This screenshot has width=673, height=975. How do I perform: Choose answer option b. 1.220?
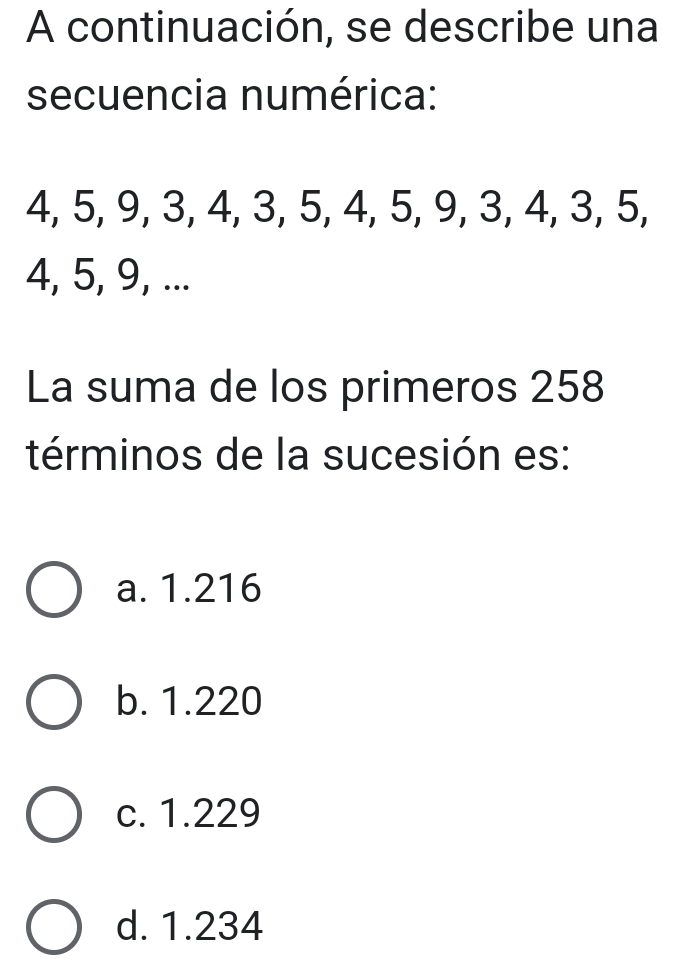(x=54, y=705)
